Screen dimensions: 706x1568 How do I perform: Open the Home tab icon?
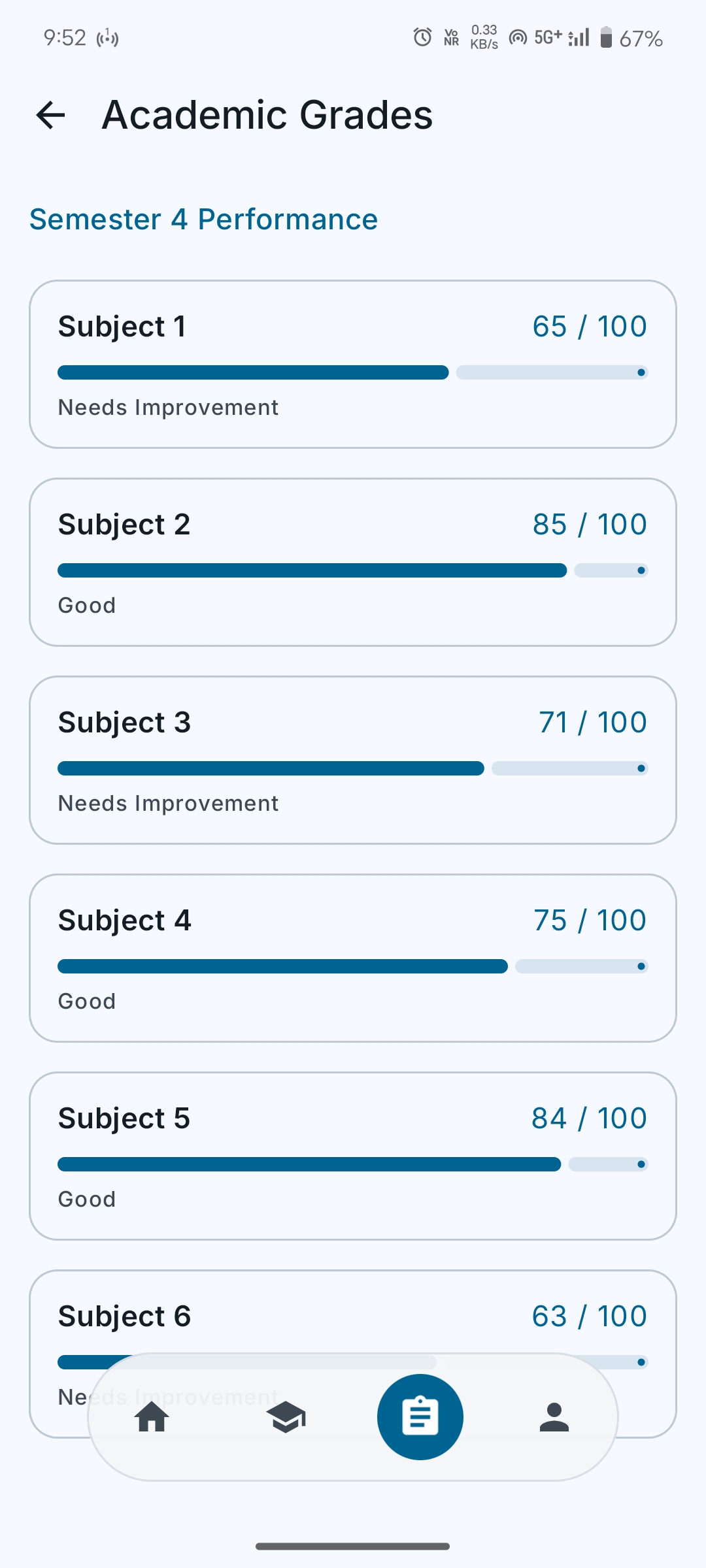152,1418
